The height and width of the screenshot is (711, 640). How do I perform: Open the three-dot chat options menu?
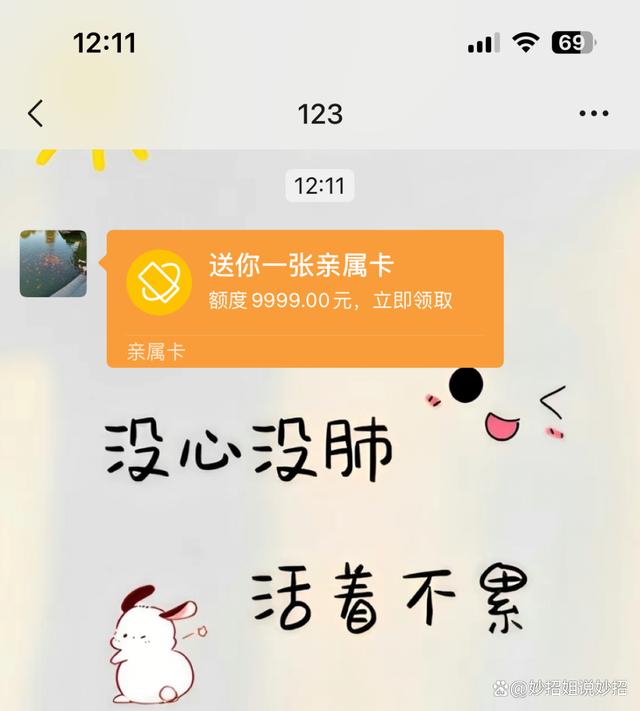(x=594, y=114)
